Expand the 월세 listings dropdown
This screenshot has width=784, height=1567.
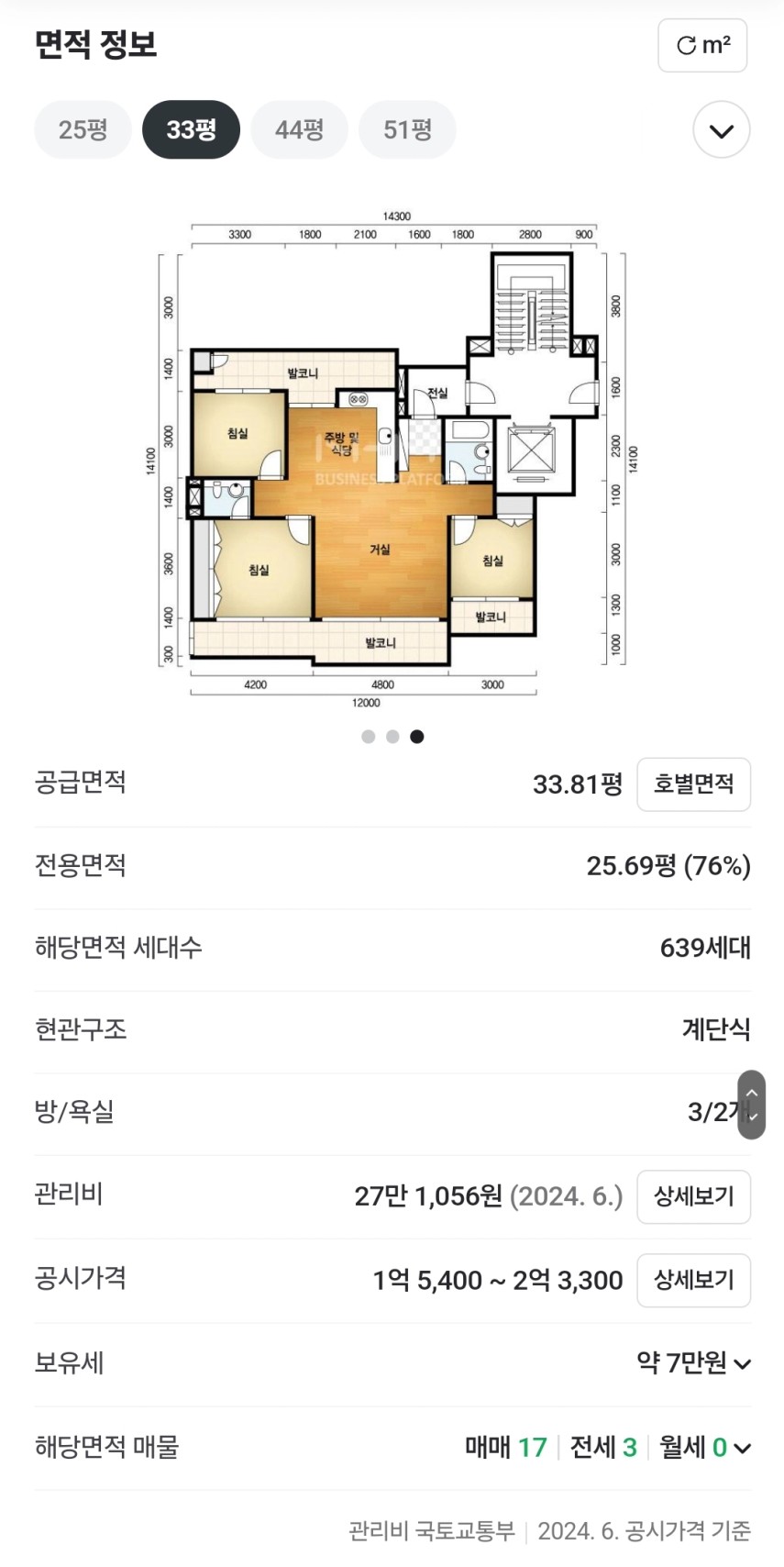[705, 1447]
